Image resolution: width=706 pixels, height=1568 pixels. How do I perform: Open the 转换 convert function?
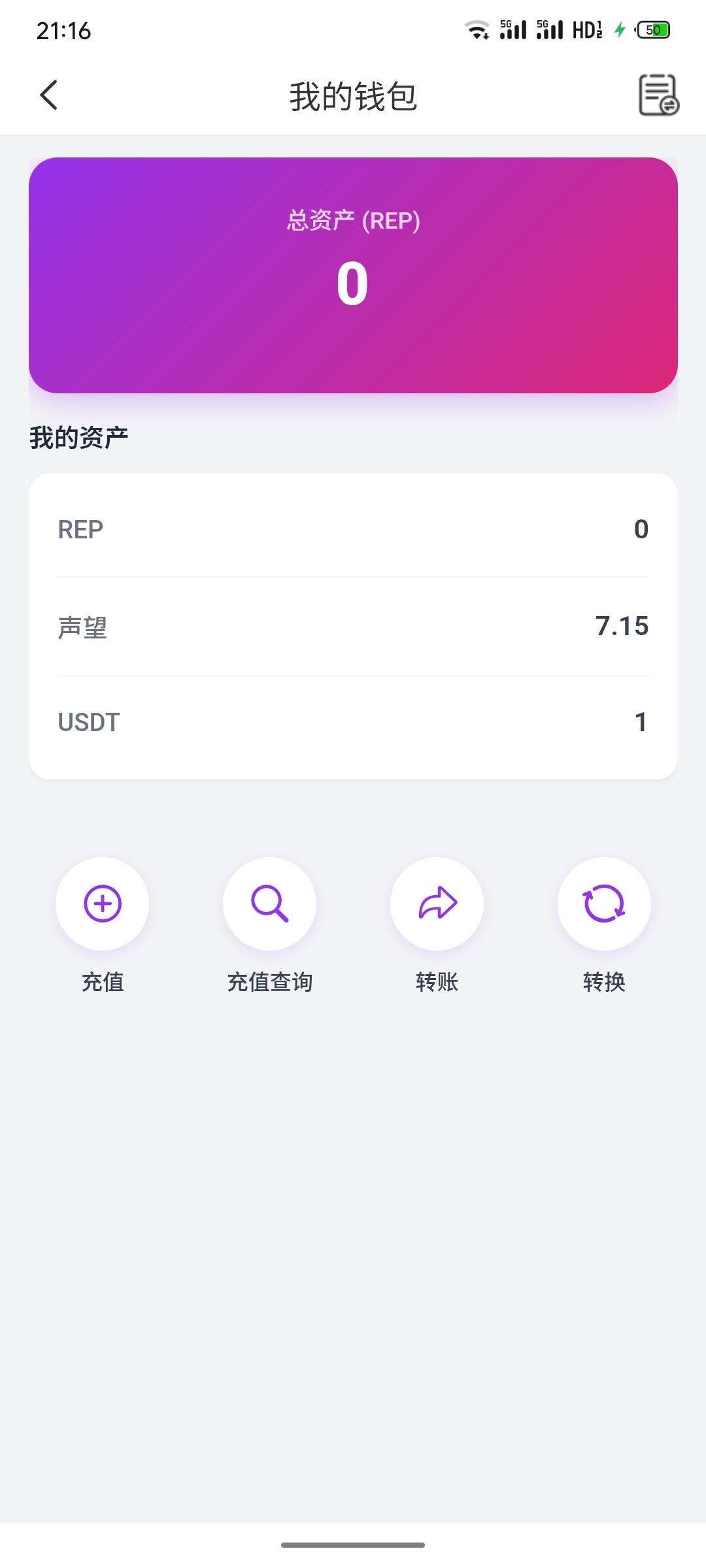[604, 904]
